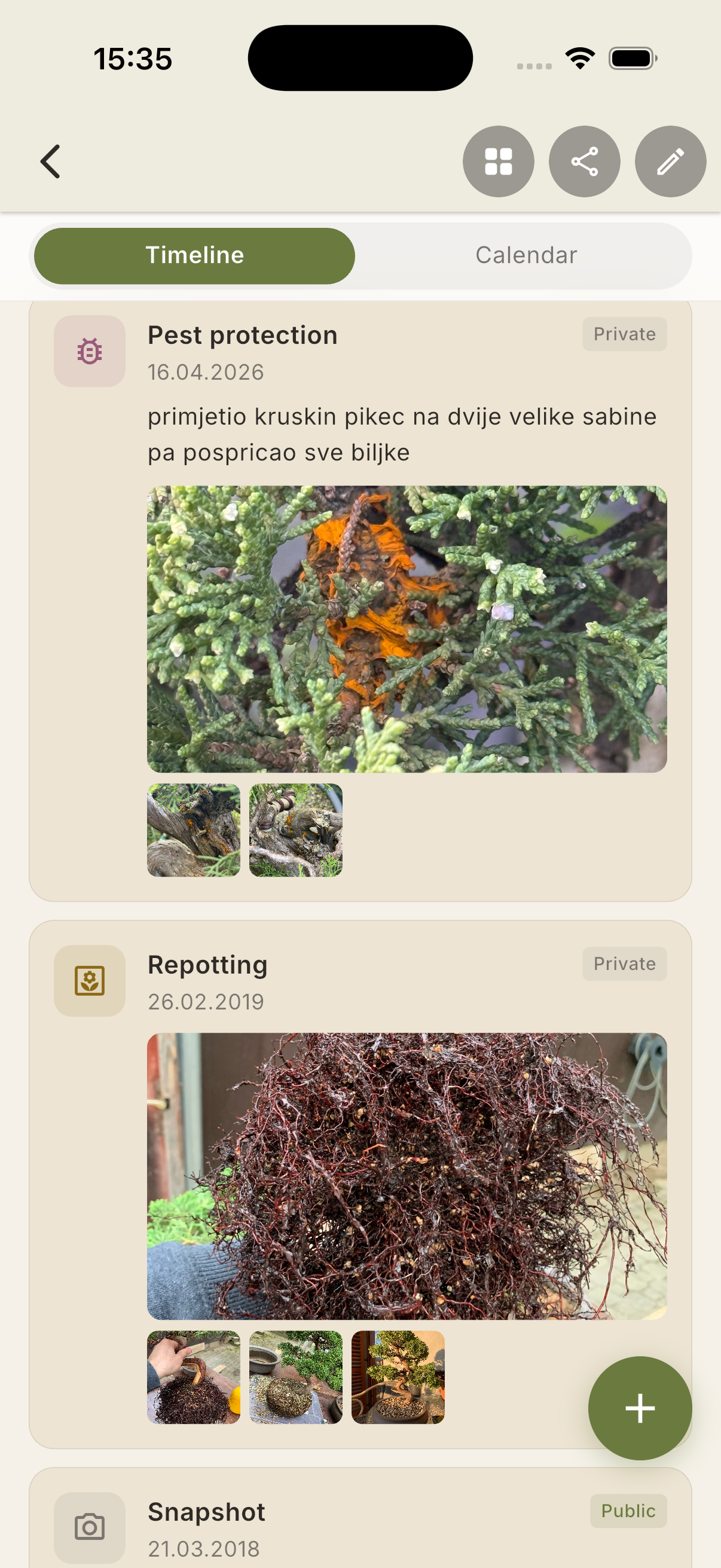Open first small Repotting thumbnail
This screenshot has width=721, height=1568.
(194, 1377)
